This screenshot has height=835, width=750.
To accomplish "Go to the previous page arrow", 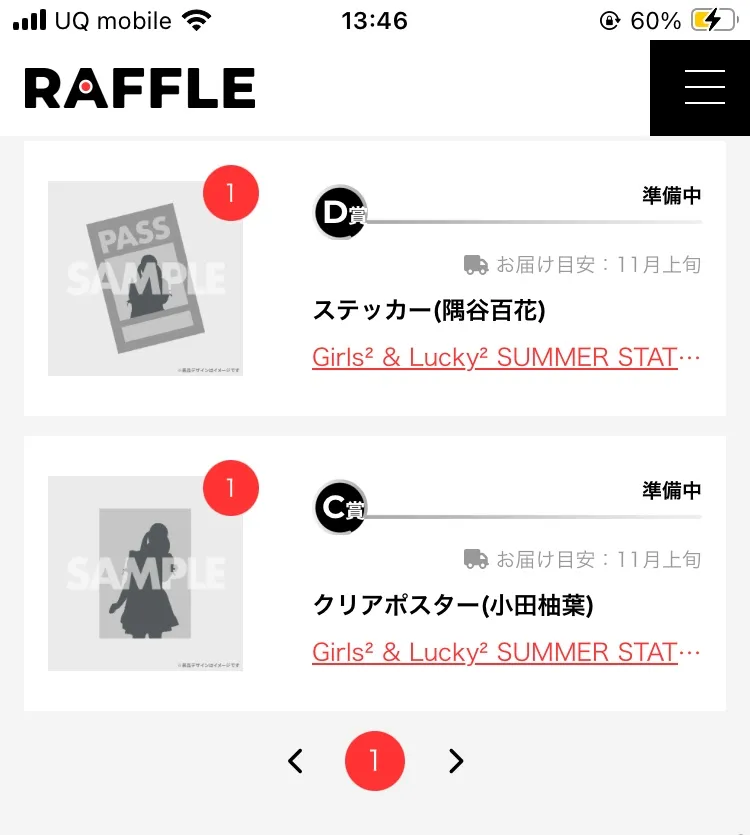I will coord(295,761).
